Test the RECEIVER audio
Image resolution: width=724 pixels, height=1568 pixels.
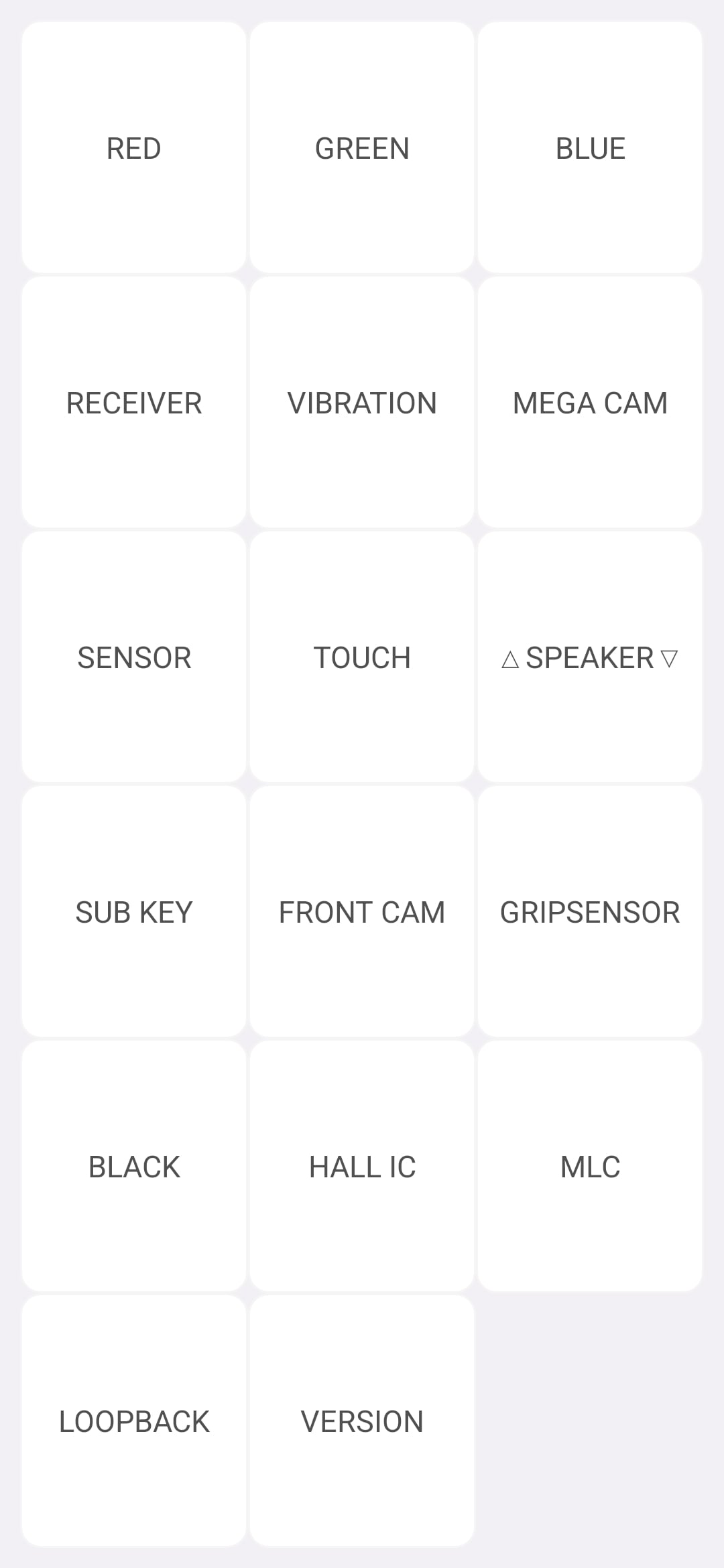click(x=134, y=403)
